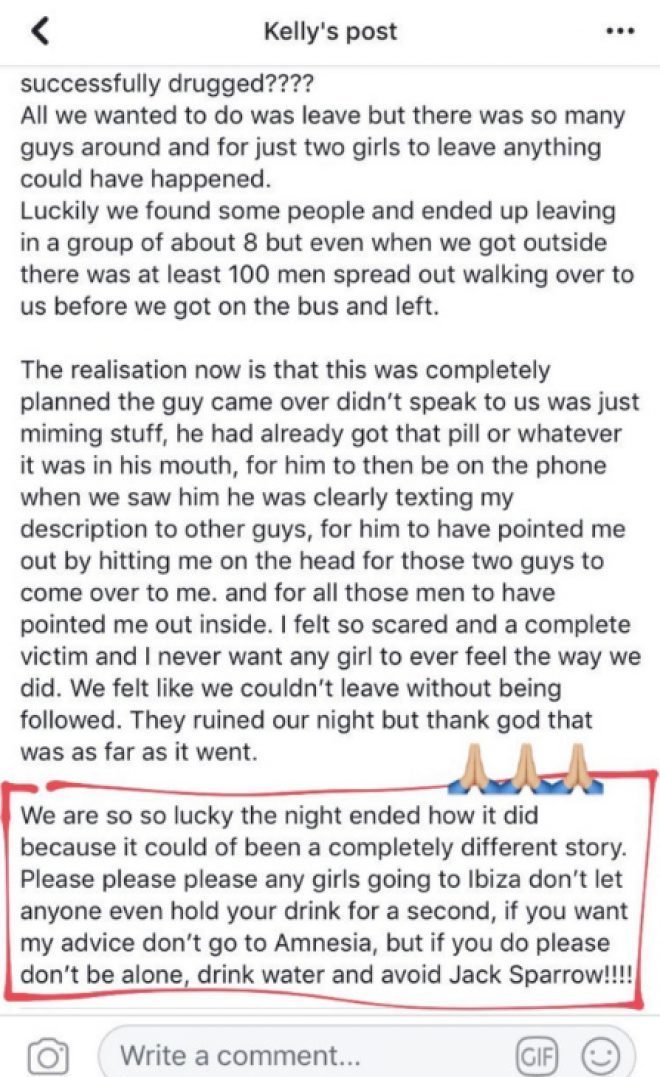The height and width of the screenshot is (1077, 660).
Task: Open the three-dot overflow menu
Action: [621, 31]
